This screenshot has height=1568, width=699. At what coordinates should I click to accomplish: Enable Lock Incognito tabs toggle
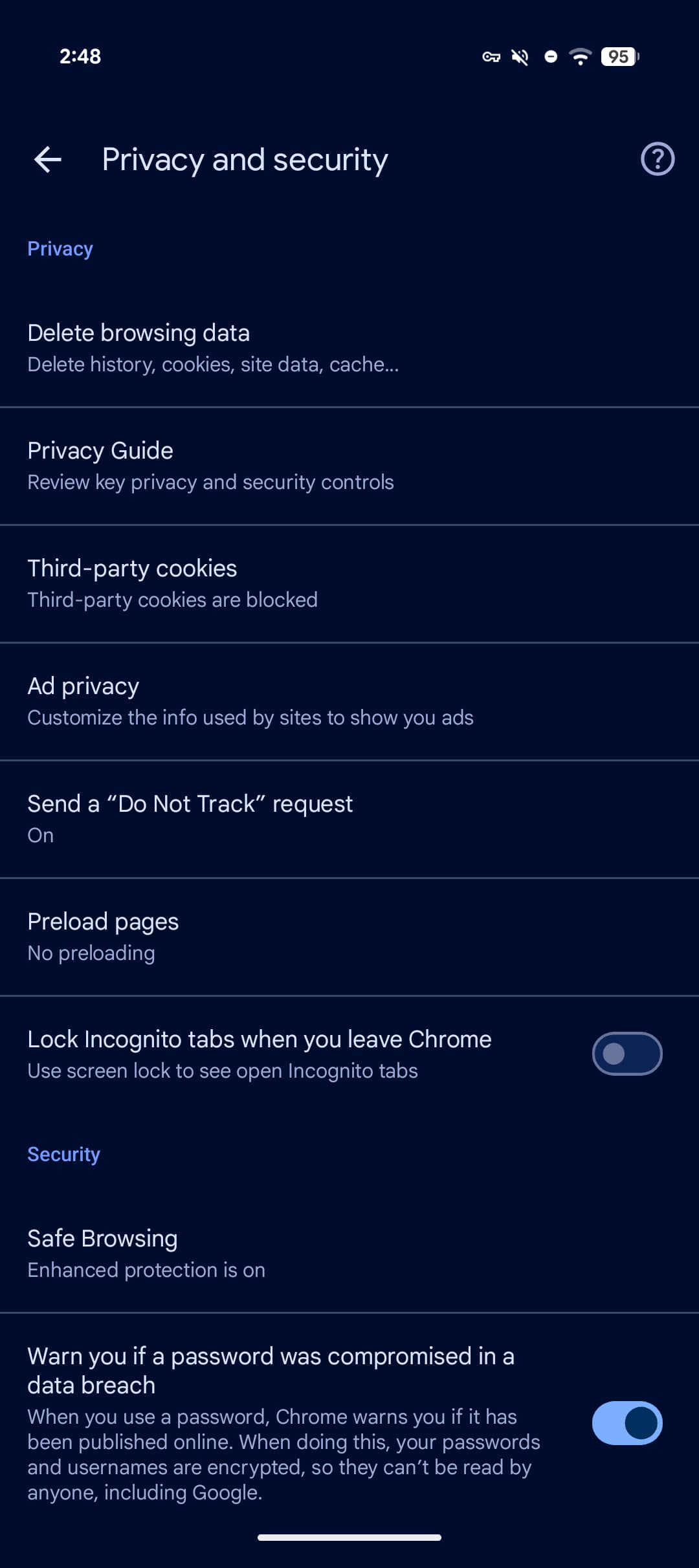(627, 1054)
